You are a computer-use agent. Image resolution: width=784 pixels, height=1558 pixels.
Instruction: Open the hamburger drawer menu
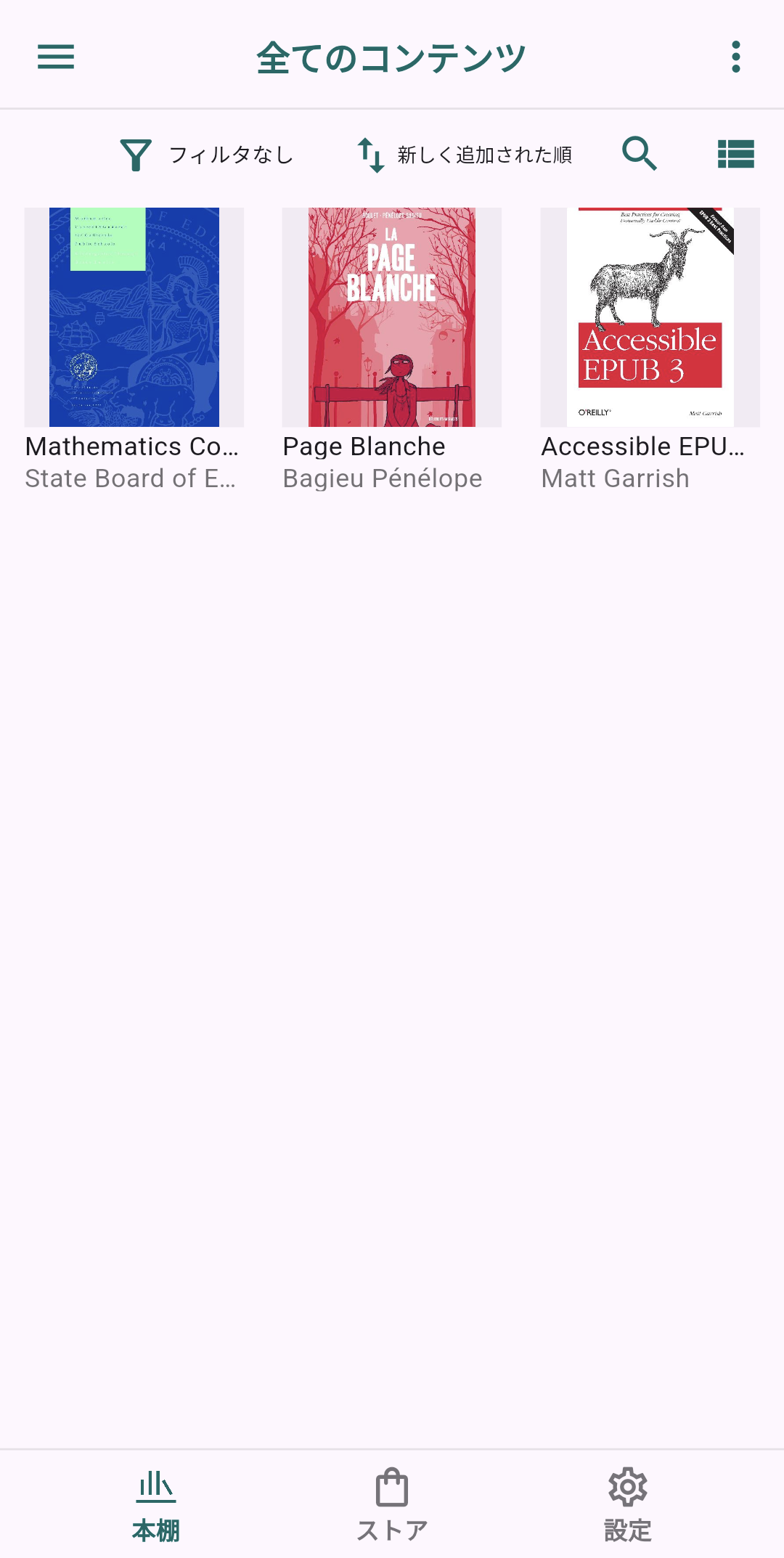coord(56,57)
